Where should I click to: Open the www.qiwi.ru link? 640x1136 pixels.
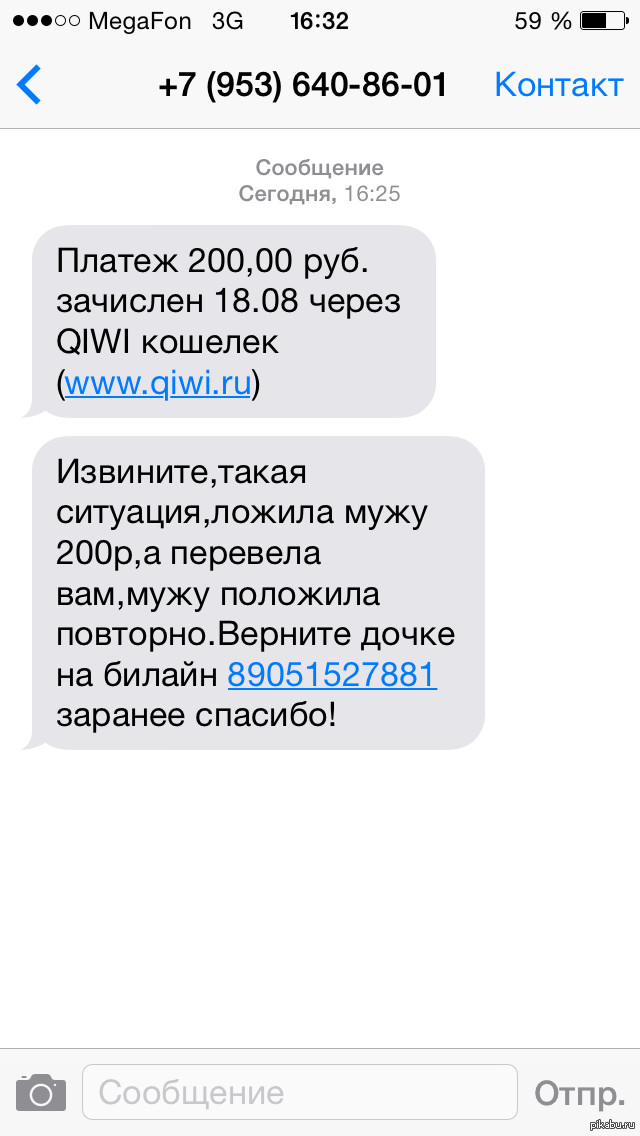(x=158, y=384)
